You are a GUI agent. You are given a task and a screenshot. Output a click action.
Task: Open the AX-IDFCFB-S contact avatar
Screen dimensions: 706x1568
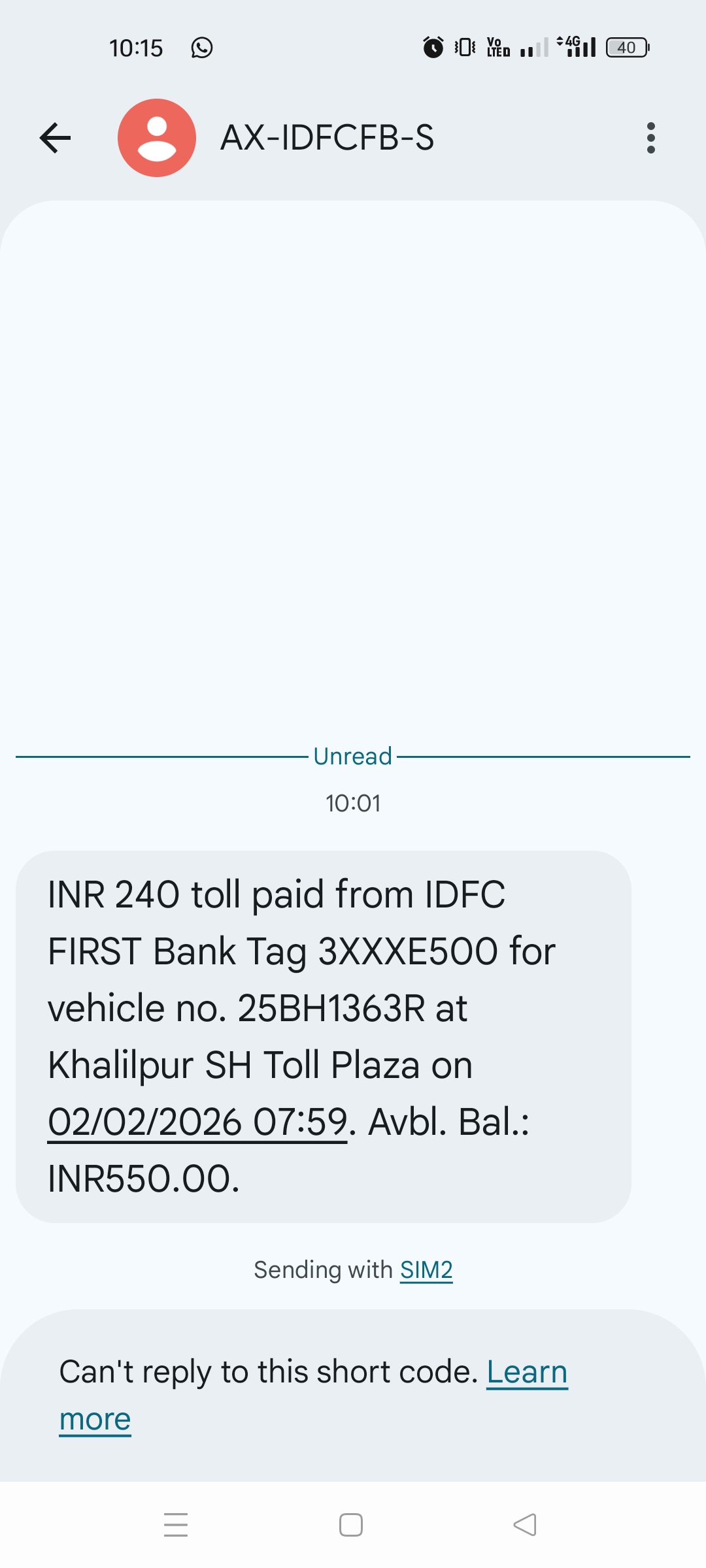[157, 138]
